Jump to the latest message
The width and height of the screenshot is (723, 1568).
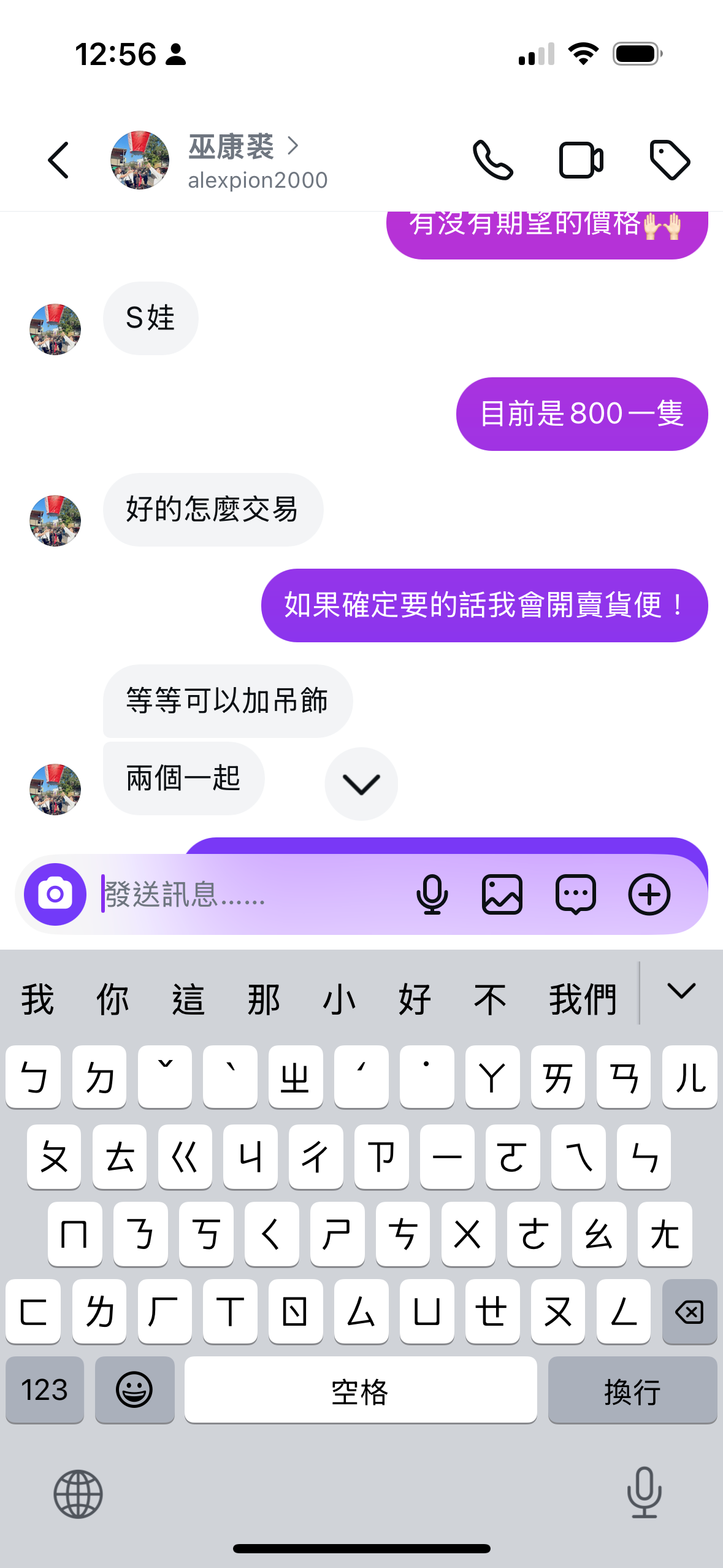[361, 783]
